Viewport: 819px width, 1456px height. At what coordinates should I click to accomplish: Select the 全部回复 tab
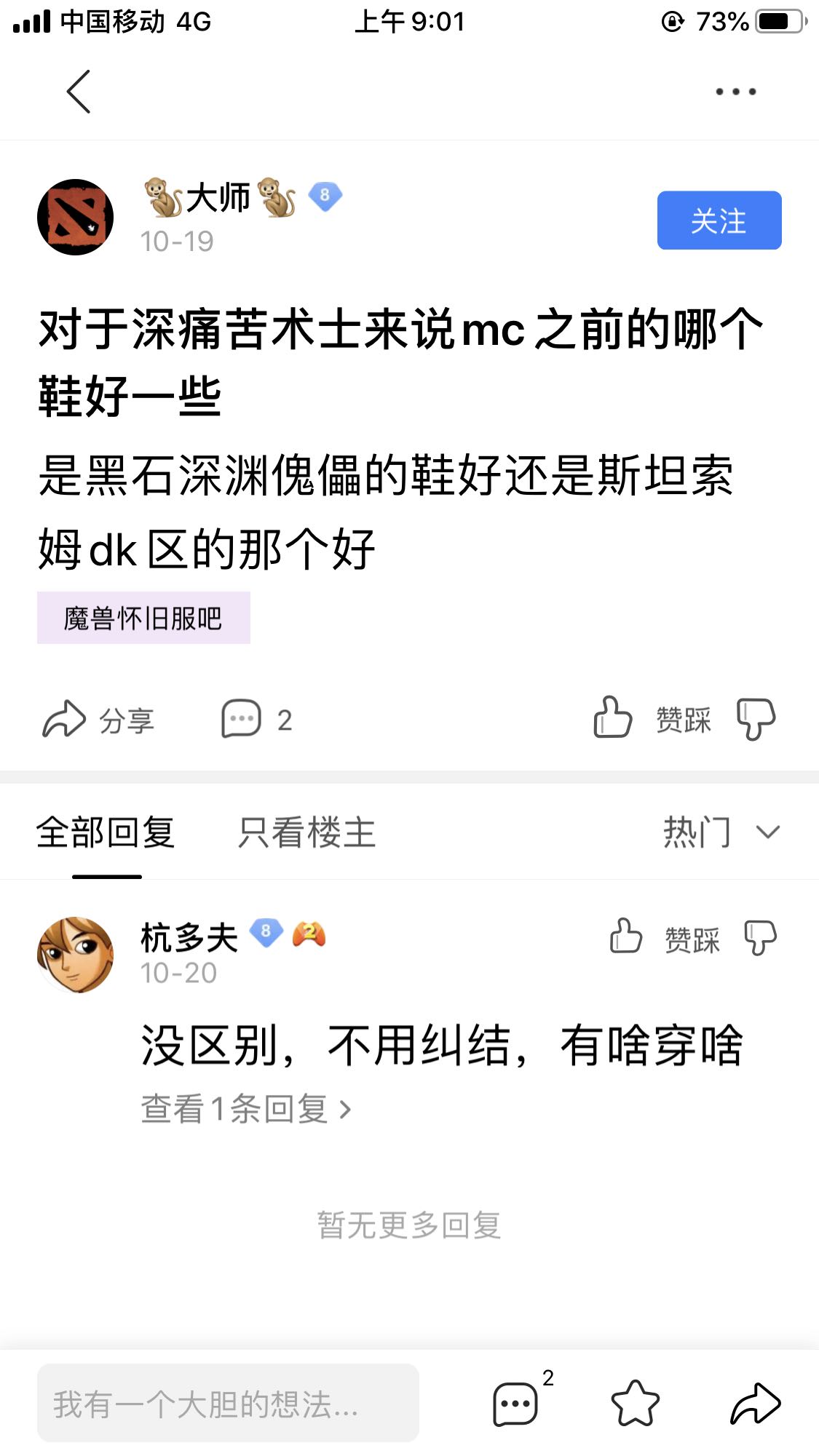click(x=106, y=832)
